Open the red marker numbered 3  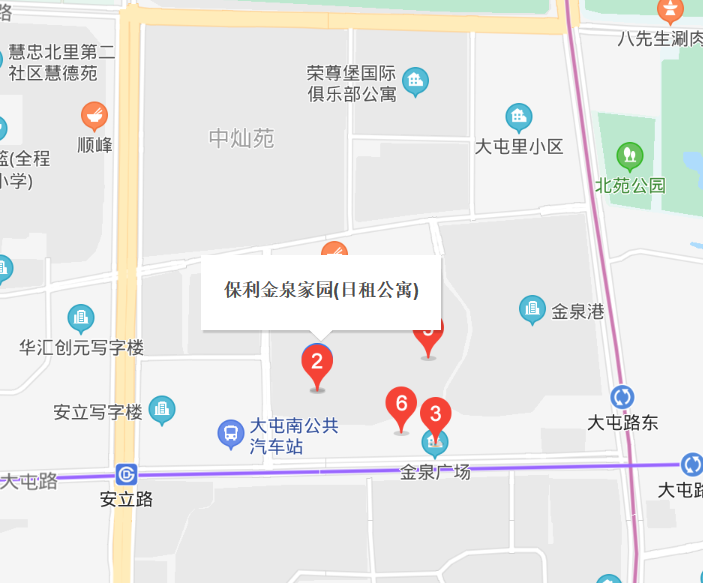point(435,416)
